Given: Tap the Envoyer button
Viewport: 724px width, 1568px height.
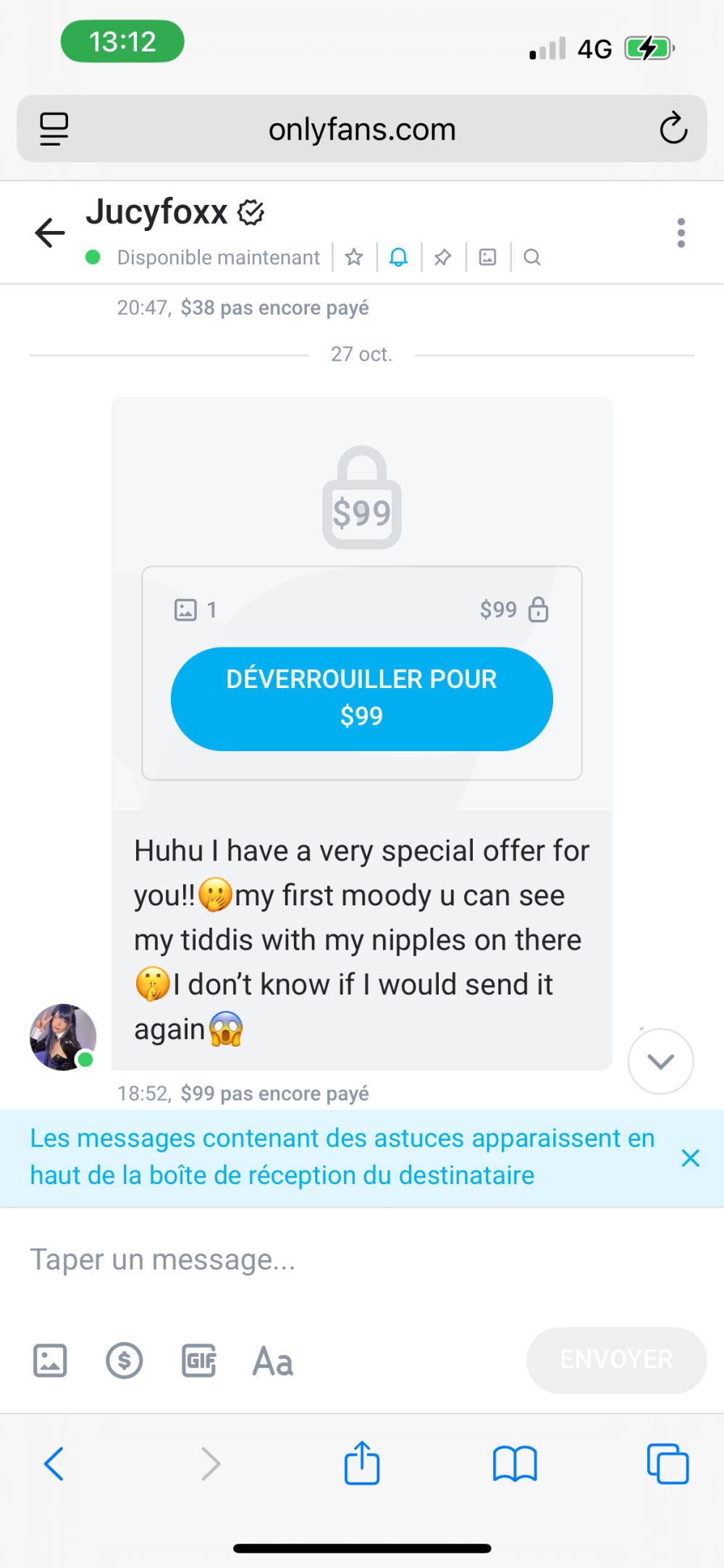Looking at the screenshot, I should (616, 1360).
